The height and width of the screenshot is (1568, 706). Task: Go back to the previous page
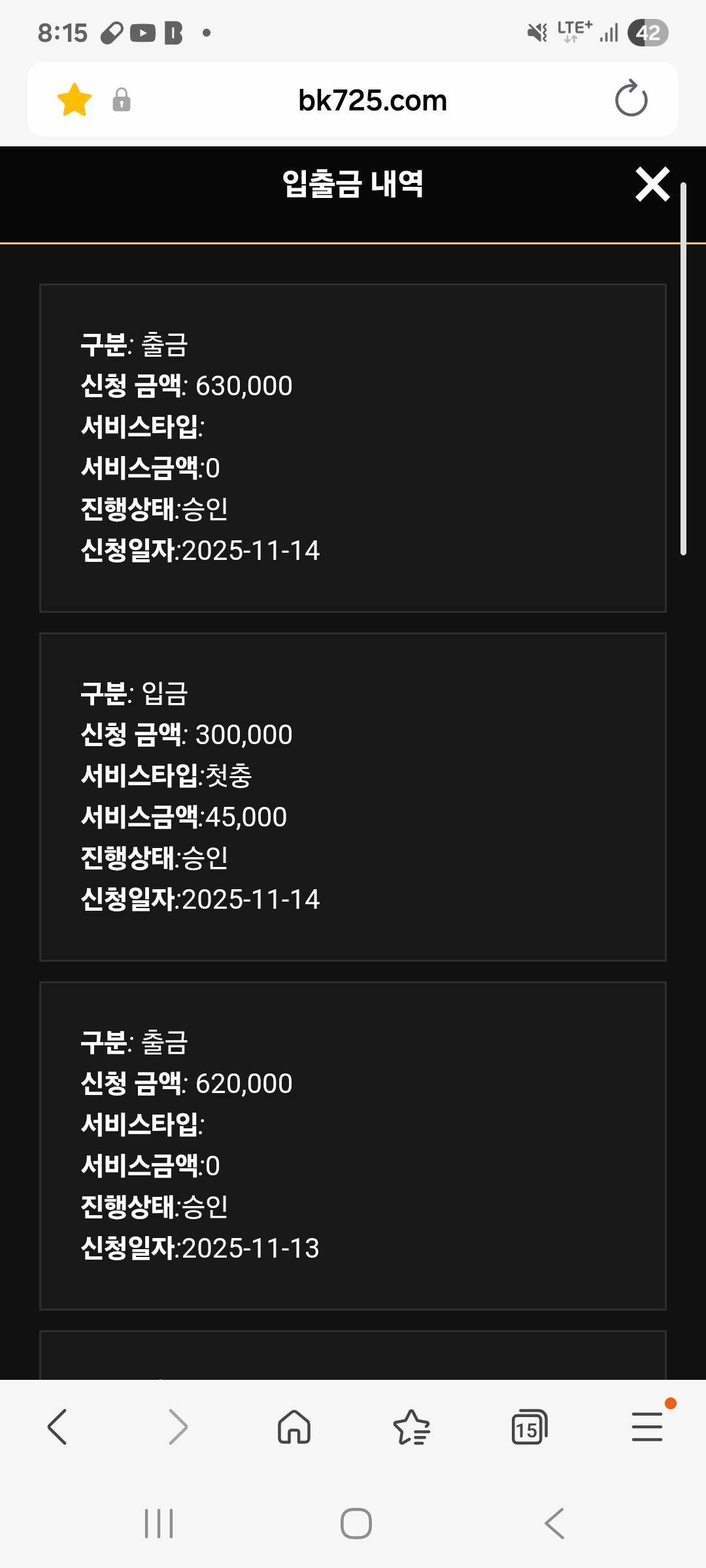(x=58, y=1427)
